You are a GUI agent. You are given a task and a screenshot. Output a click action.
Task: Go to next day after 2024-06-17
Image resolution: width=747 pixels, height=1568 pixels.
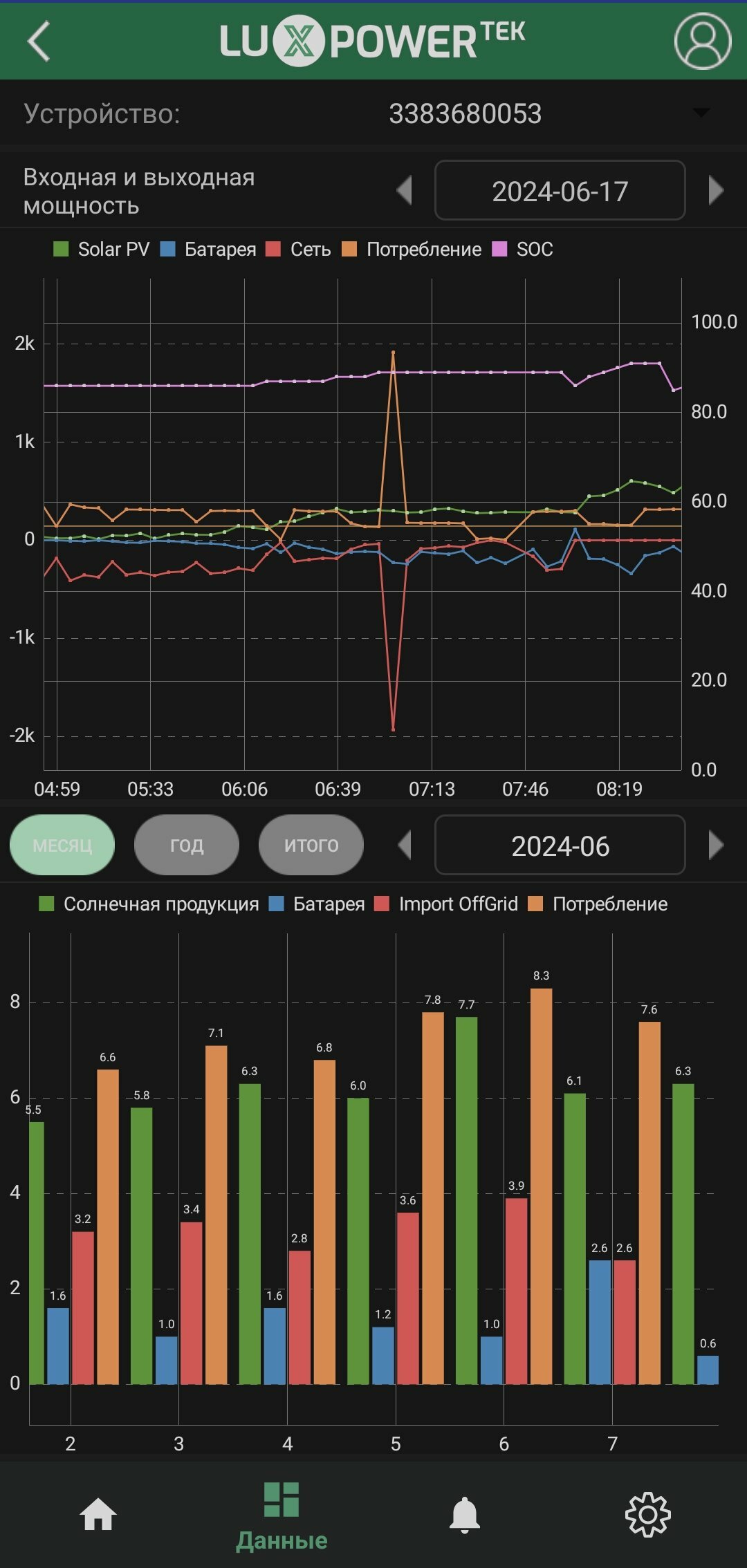pyautogui.click(x=716, y=190)
